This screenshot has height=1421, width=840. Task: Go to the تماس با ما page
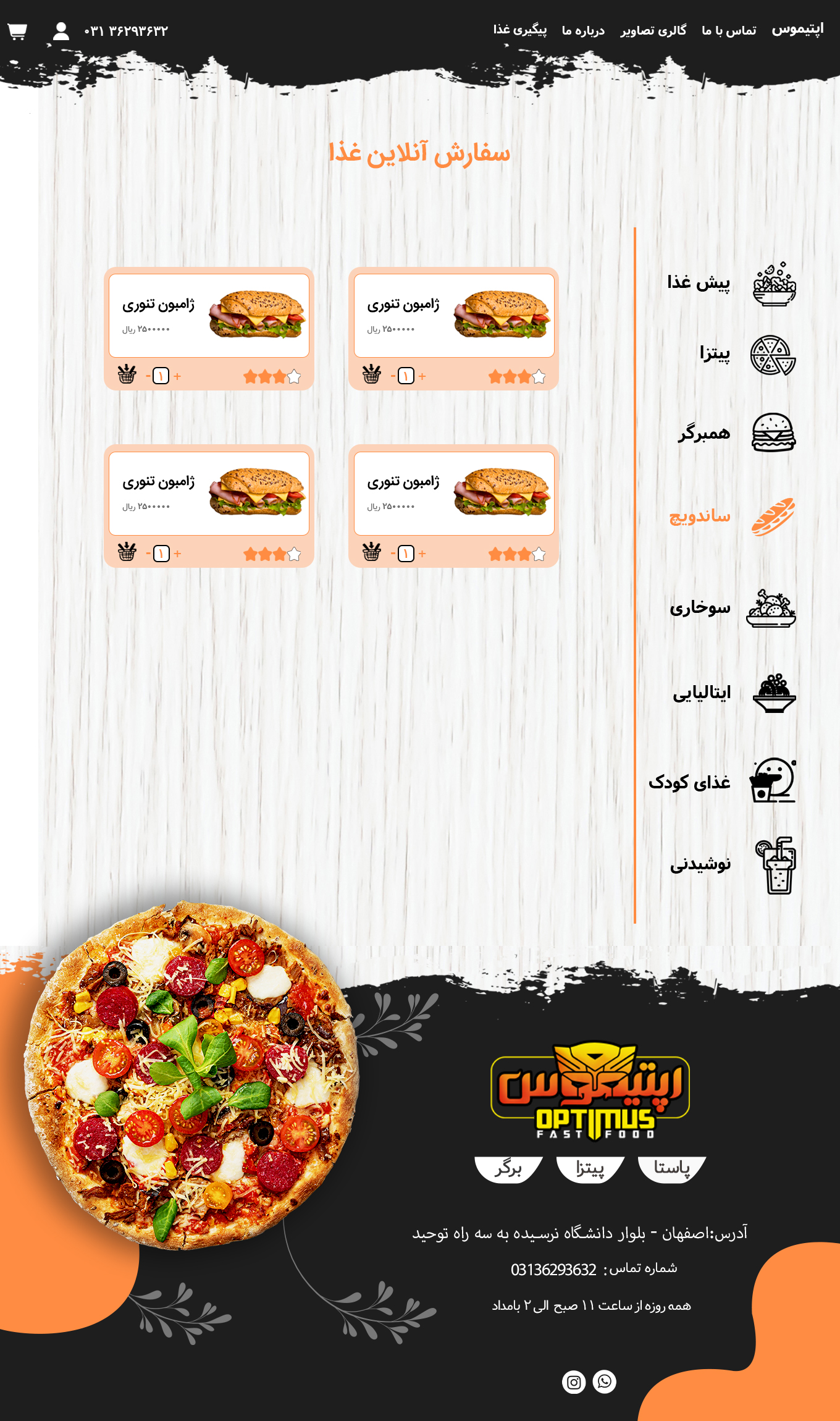(x=729, y=30)
